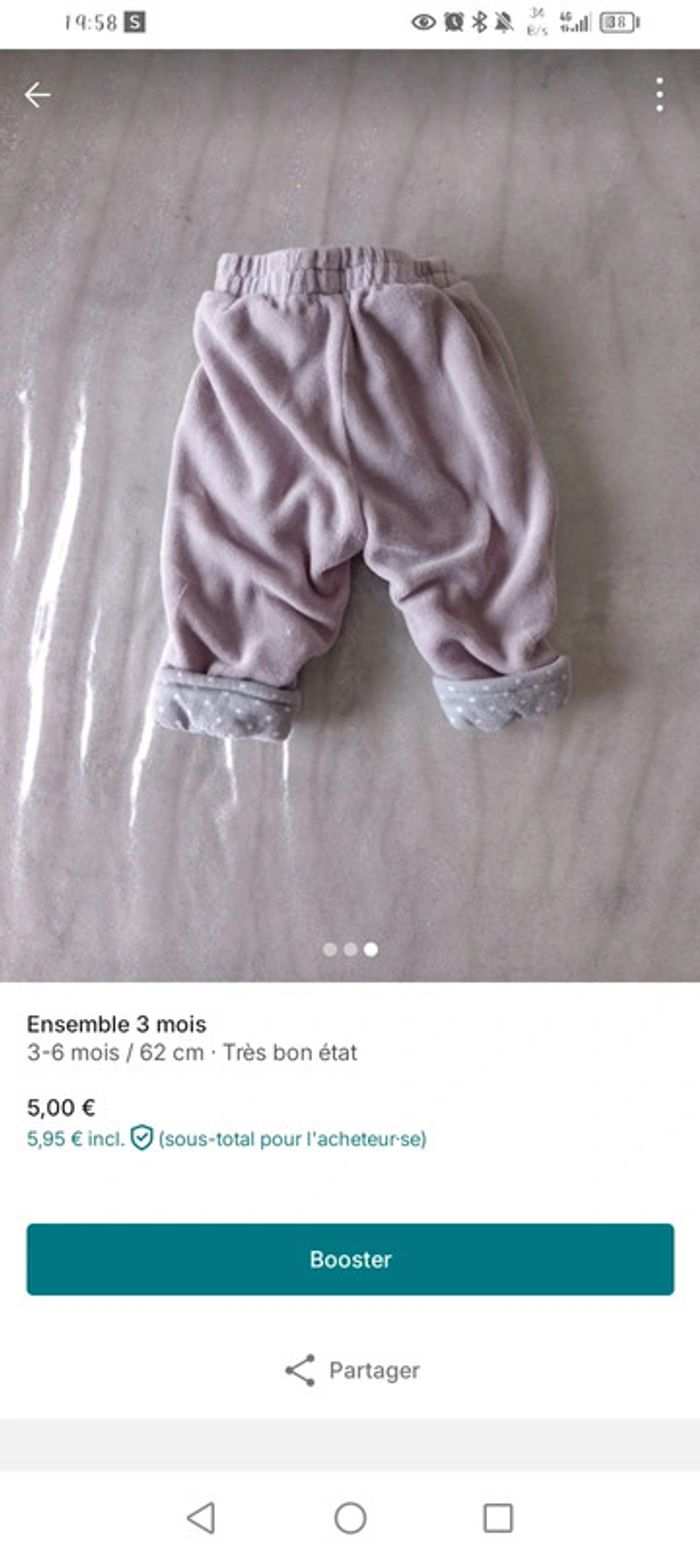Open recent apps via the square button
This screenshot has height=1556, width=700.
pyautogui.click(x=498, y=1517)
